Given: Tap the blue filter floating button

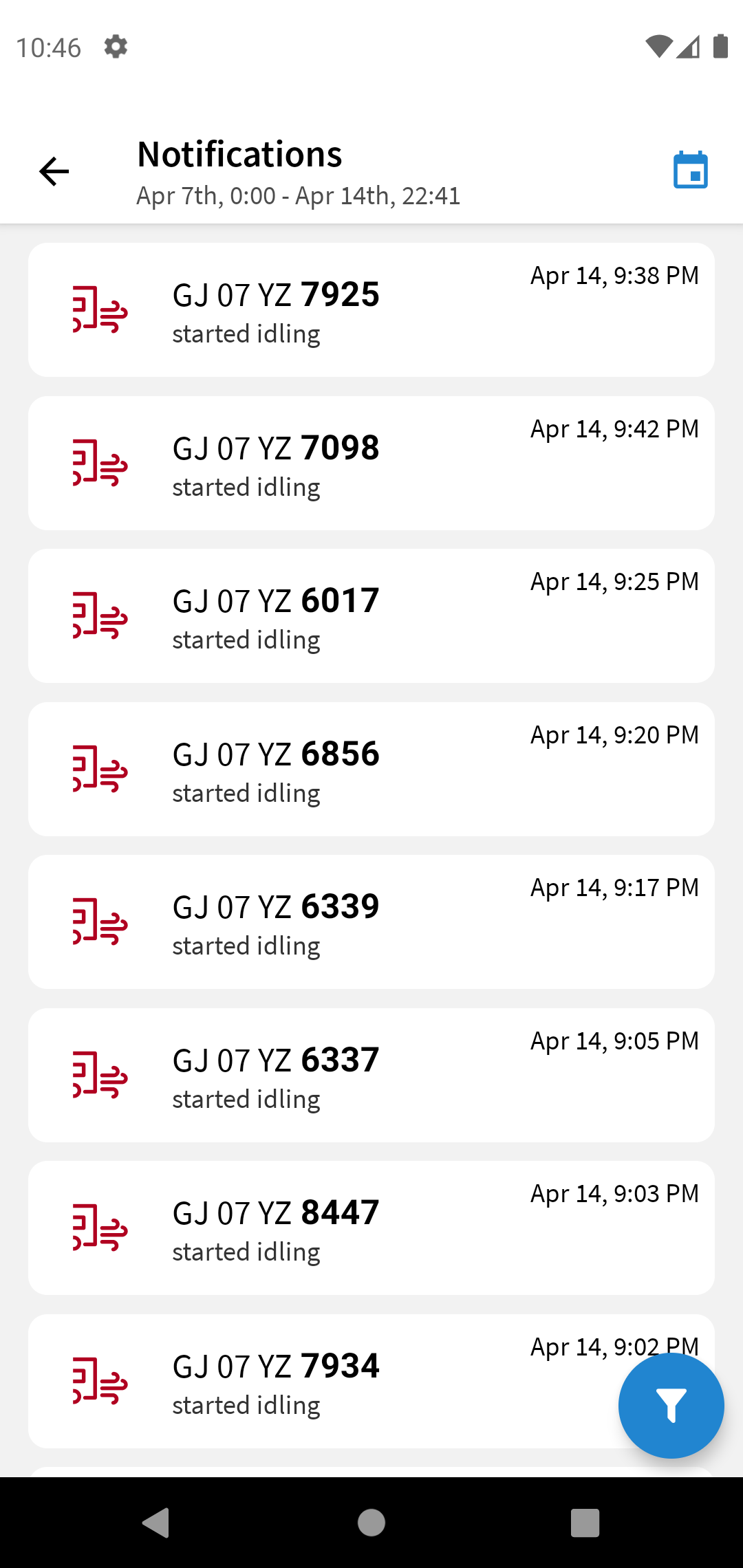Looking at the screenshot, I should 671,1405.
